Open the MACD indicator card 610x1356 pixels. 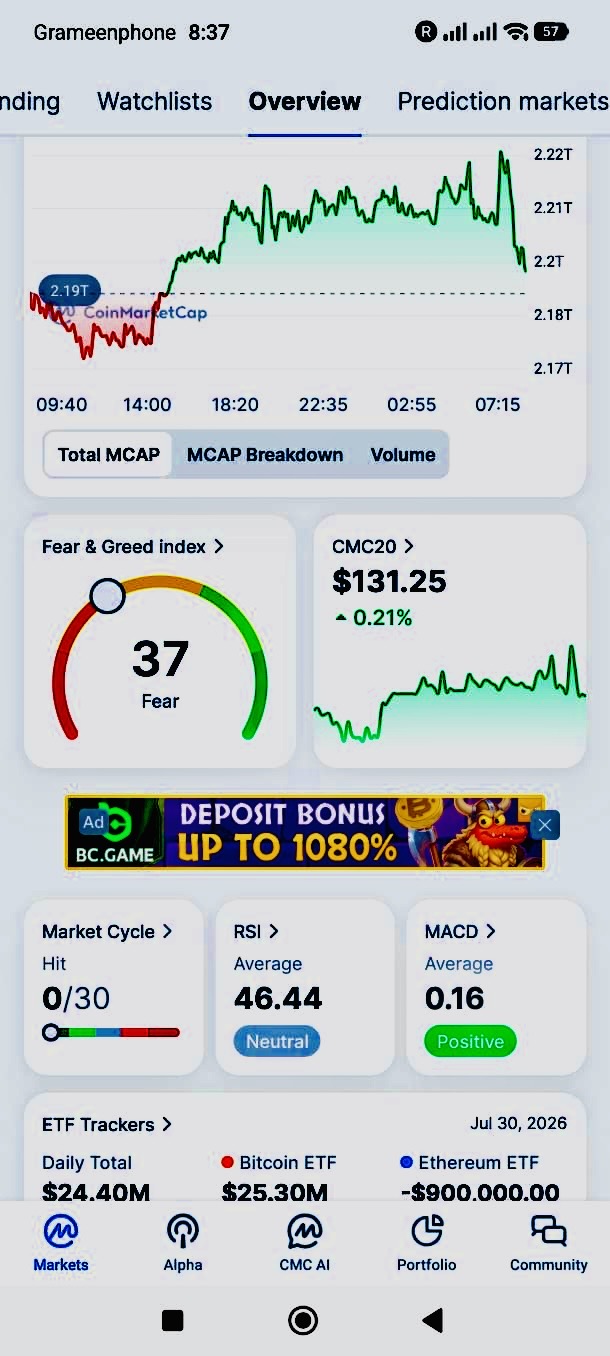coord(496,987)
